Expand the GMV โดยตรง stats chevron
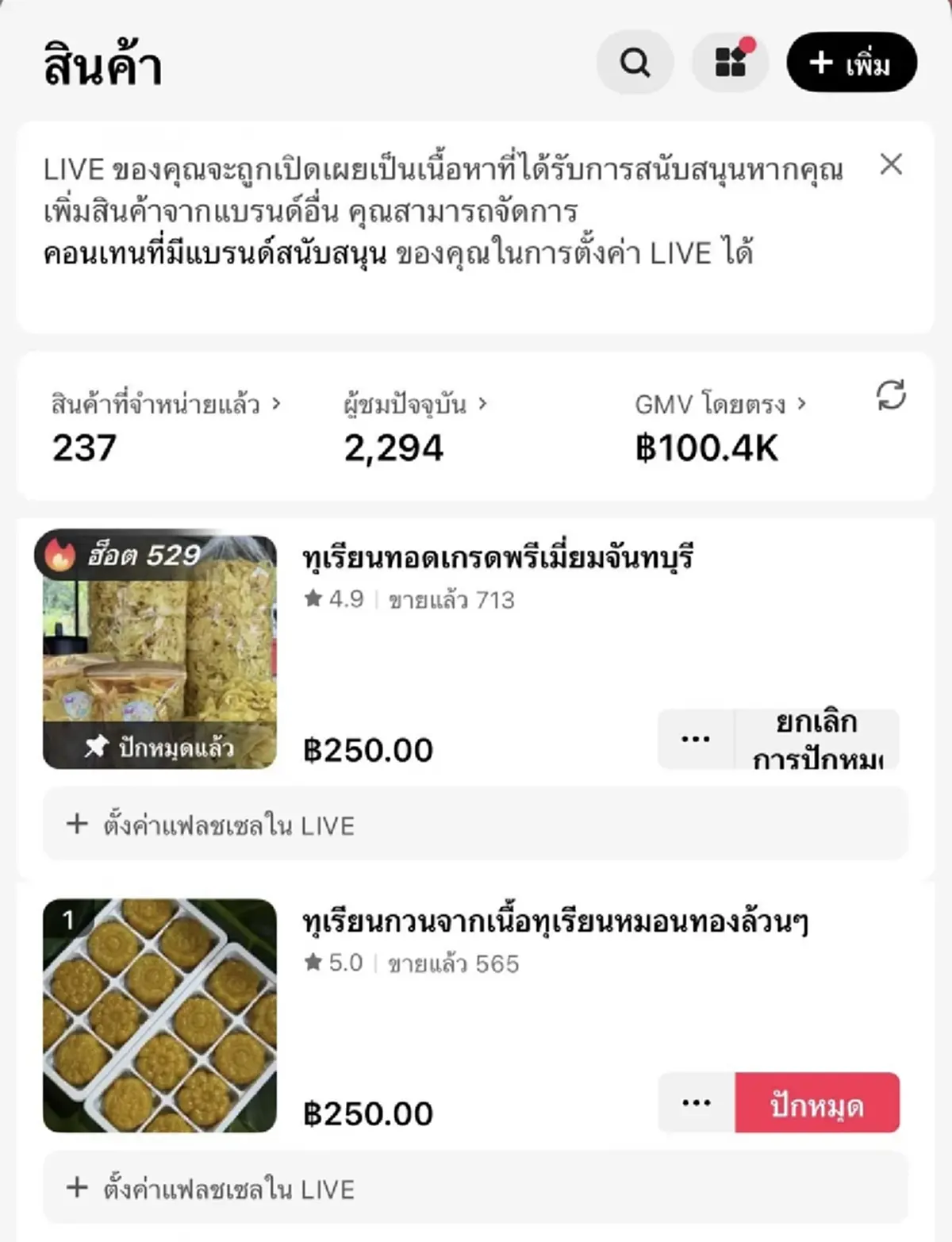 click(x=801, y=403)
